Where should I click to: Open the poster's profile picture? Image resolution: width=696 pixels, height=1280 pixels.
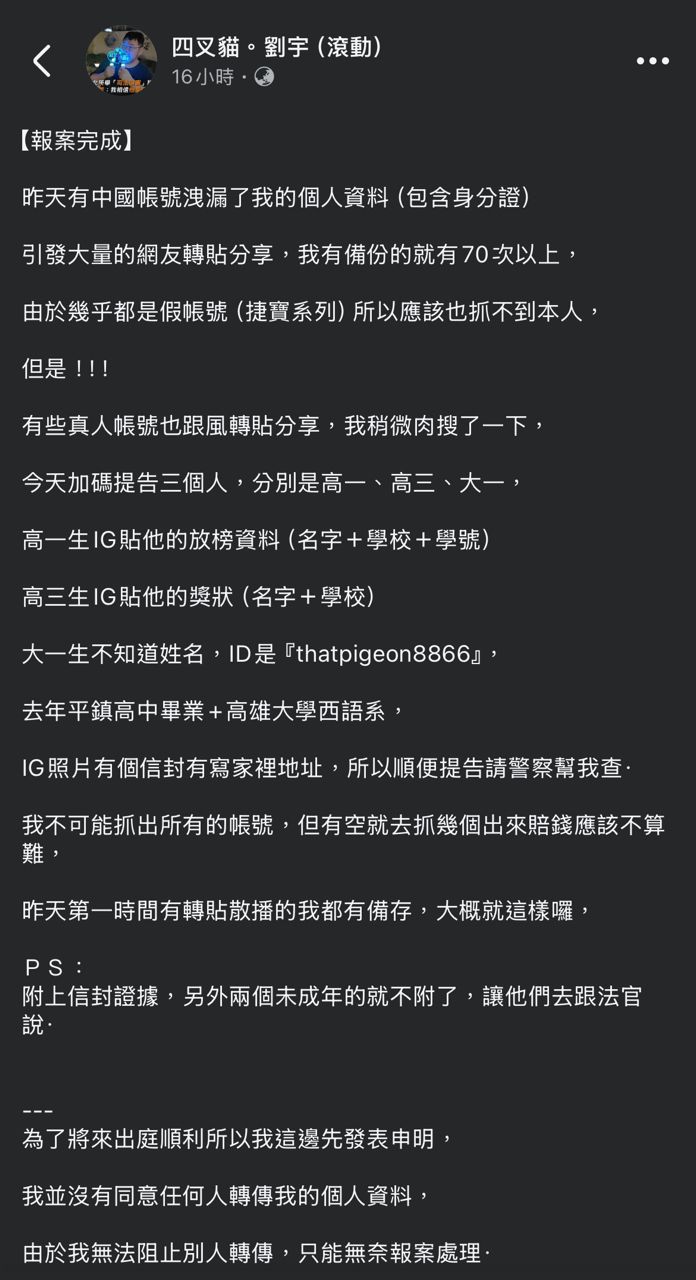(x=121, y=62)
